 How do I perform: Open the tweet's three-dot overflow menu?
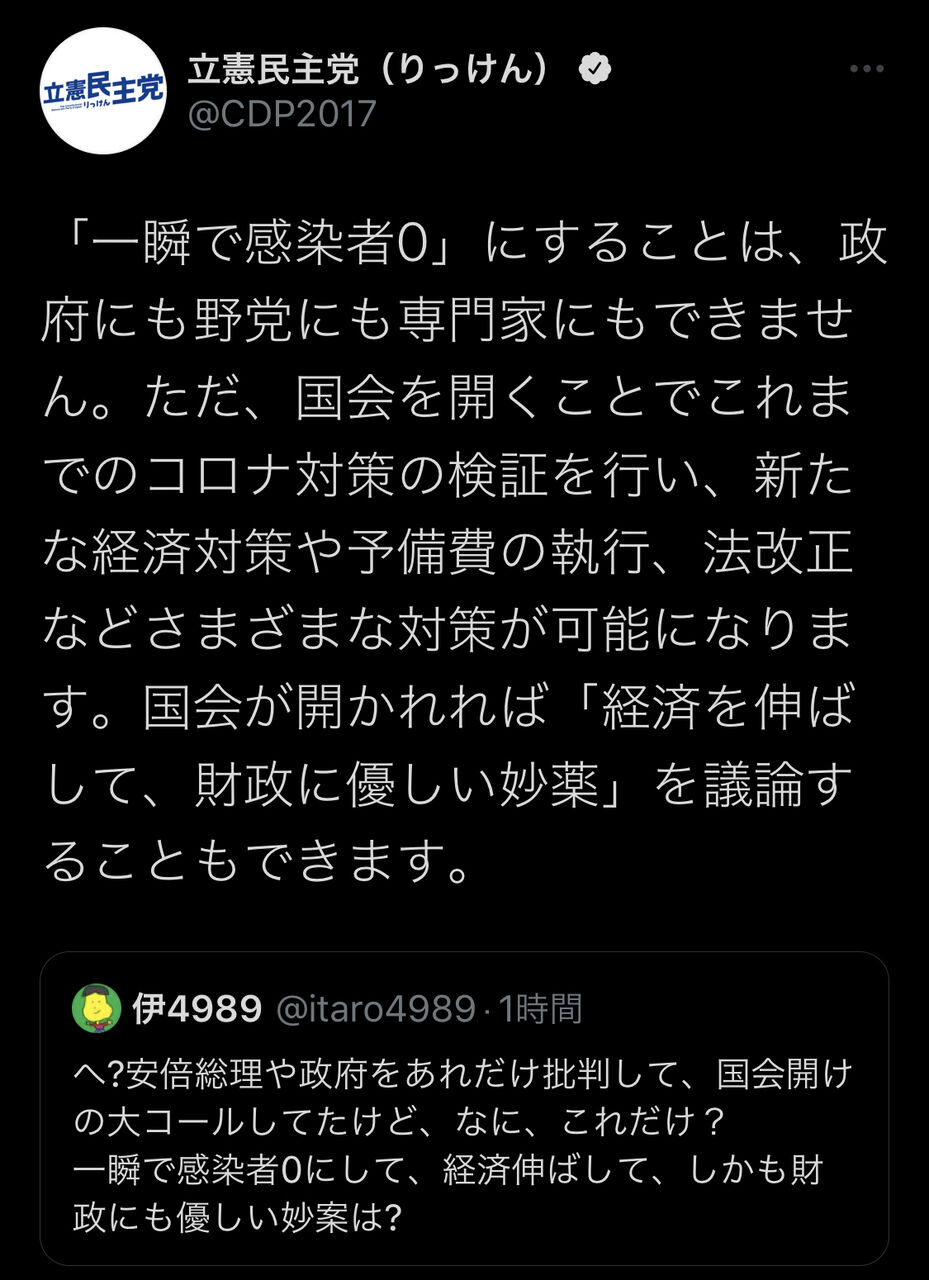[x=866, y=69]
